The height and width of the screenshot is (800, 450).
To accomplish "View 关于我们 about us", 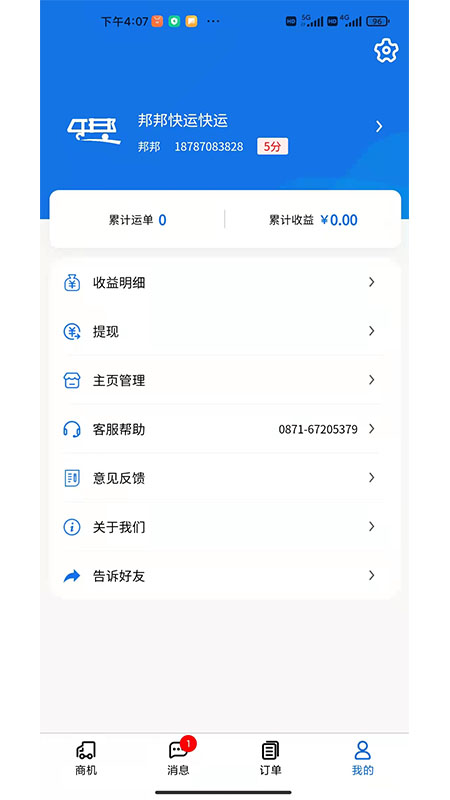I will click(224, 527).
